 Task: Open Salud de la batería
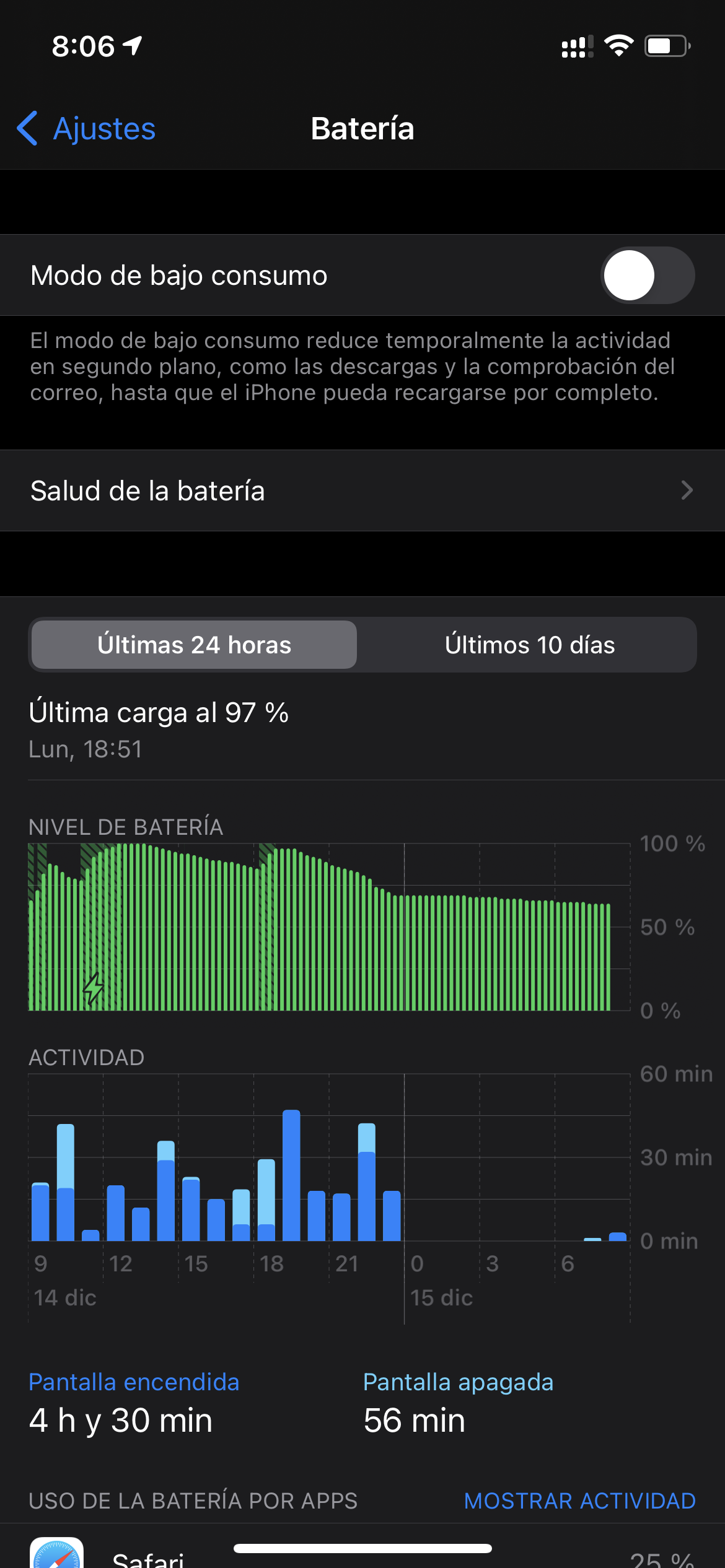[362, 490]
